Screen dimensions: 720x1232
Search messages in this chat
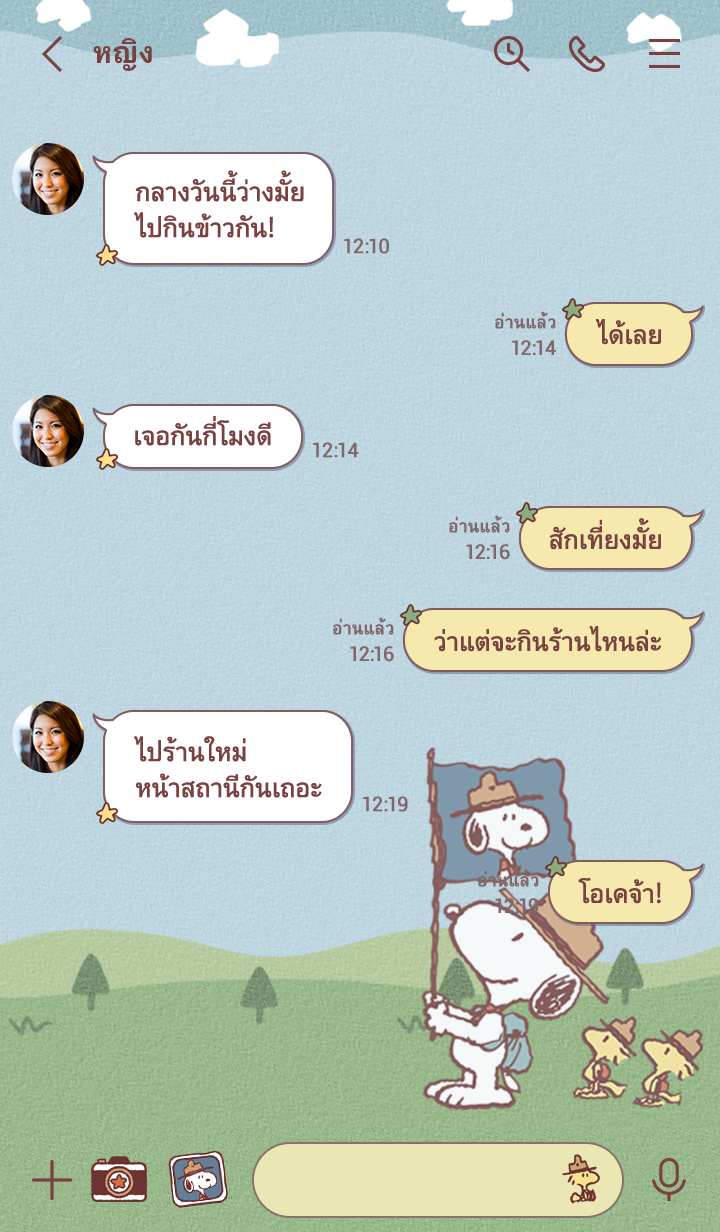pyautogui.click(x=511, y=54)
